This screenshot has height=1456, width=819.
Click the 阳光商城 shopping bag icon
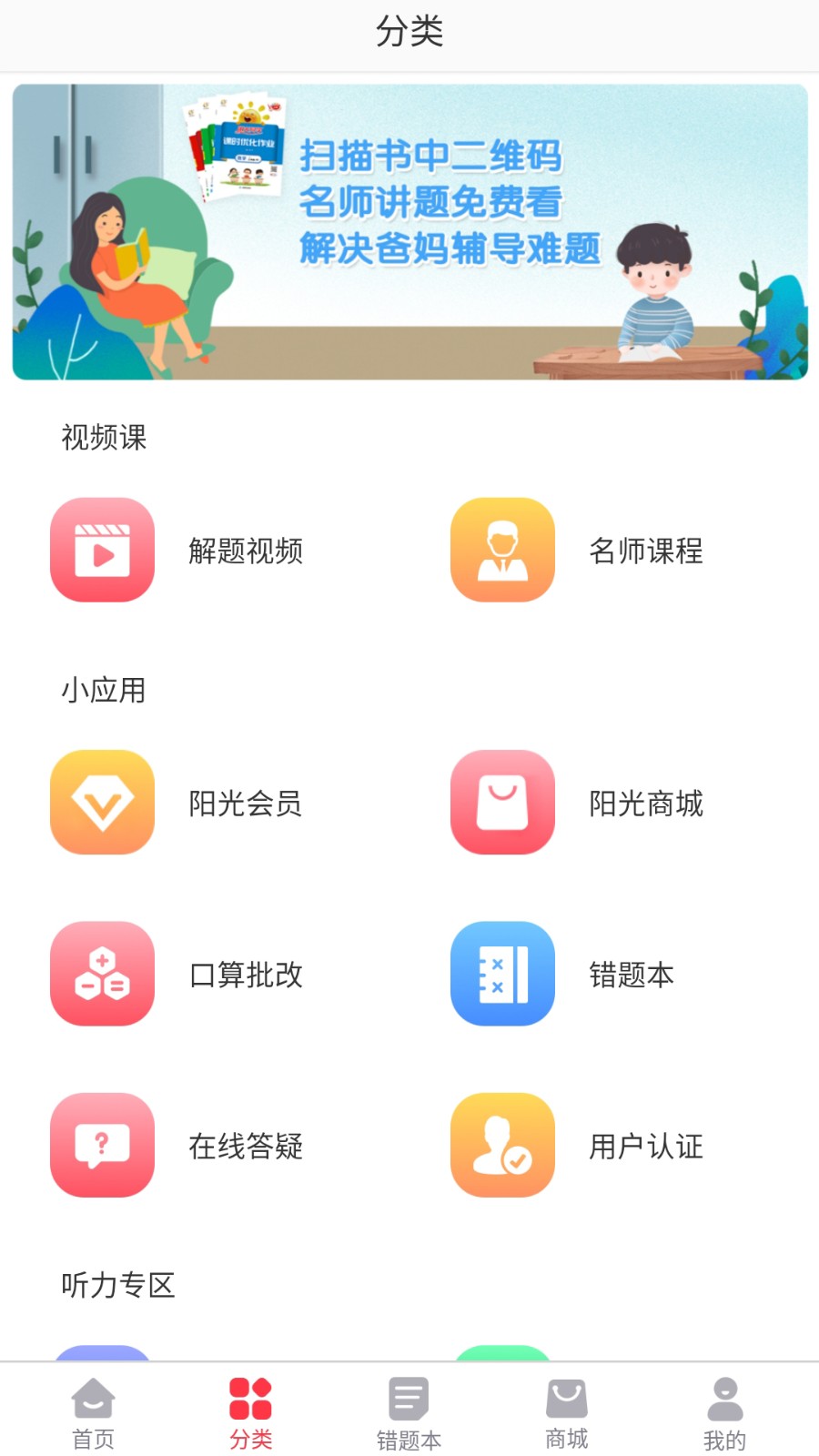click(502, 804)
